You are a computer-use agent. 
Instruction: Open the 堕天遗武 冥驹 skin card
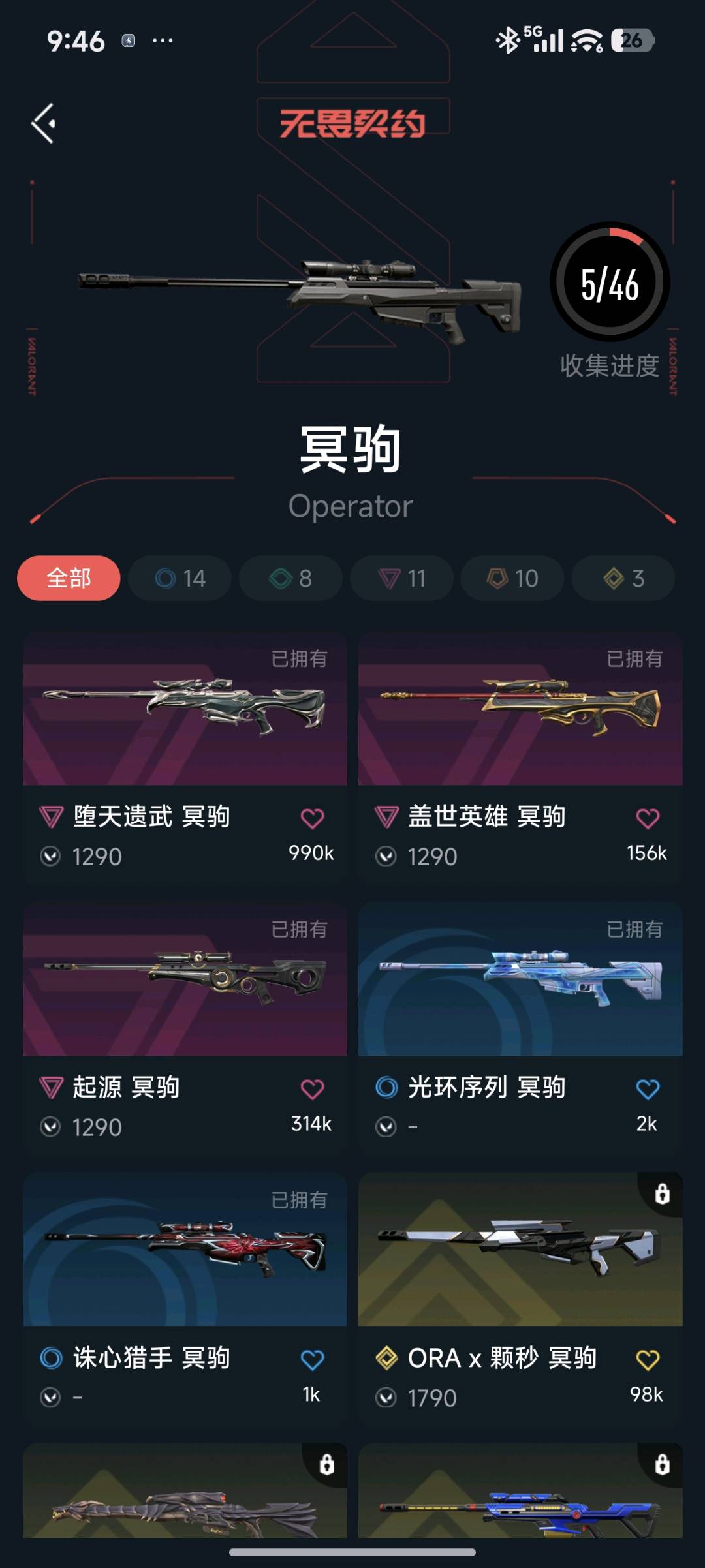tap(185, 758)
